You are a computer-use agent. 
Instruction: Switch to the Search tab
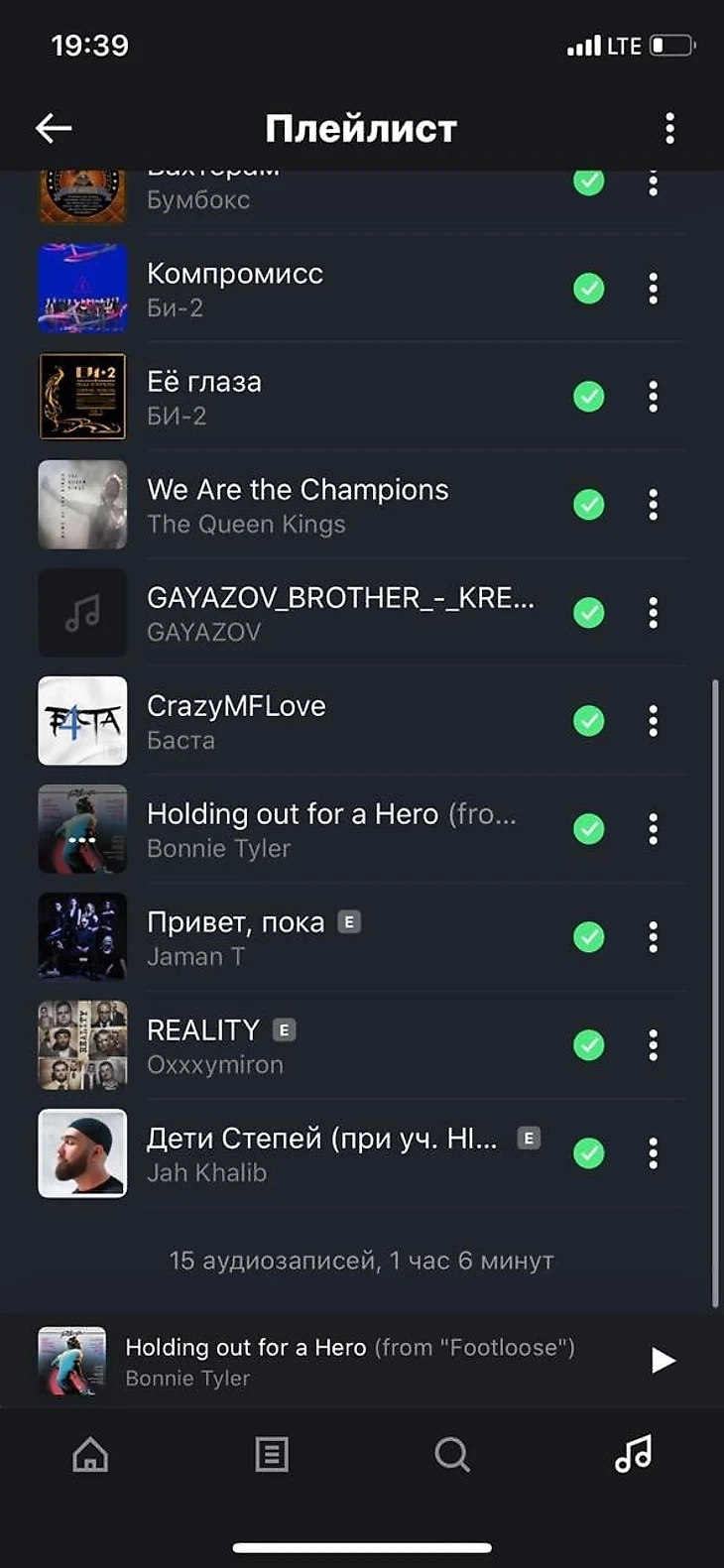tap(452, 1455)
